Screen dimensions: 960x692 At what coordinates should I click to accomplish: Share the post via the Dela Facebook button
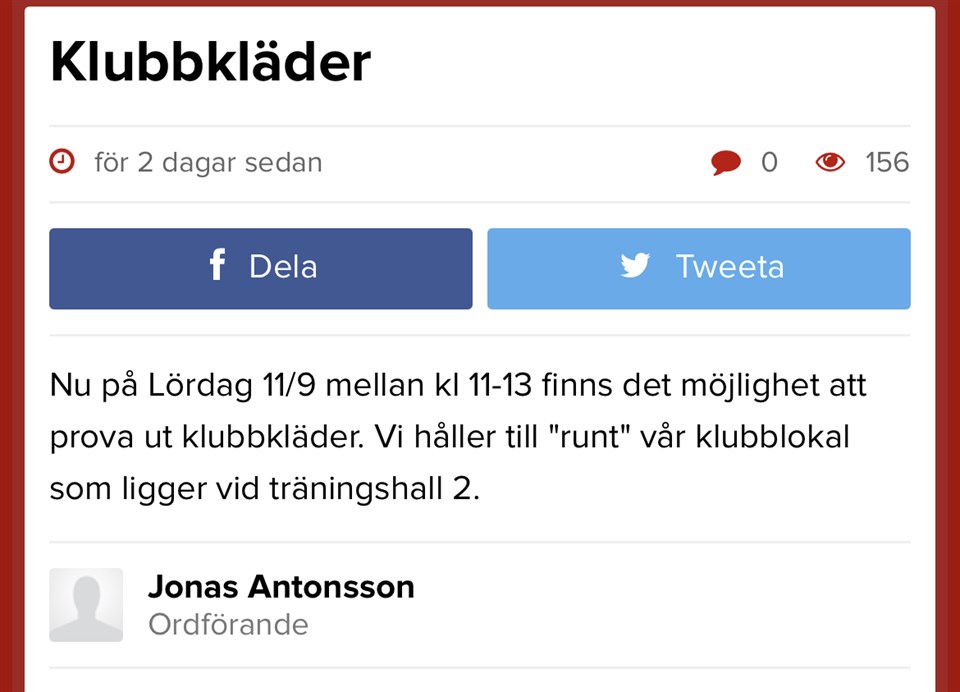[260, 268]
